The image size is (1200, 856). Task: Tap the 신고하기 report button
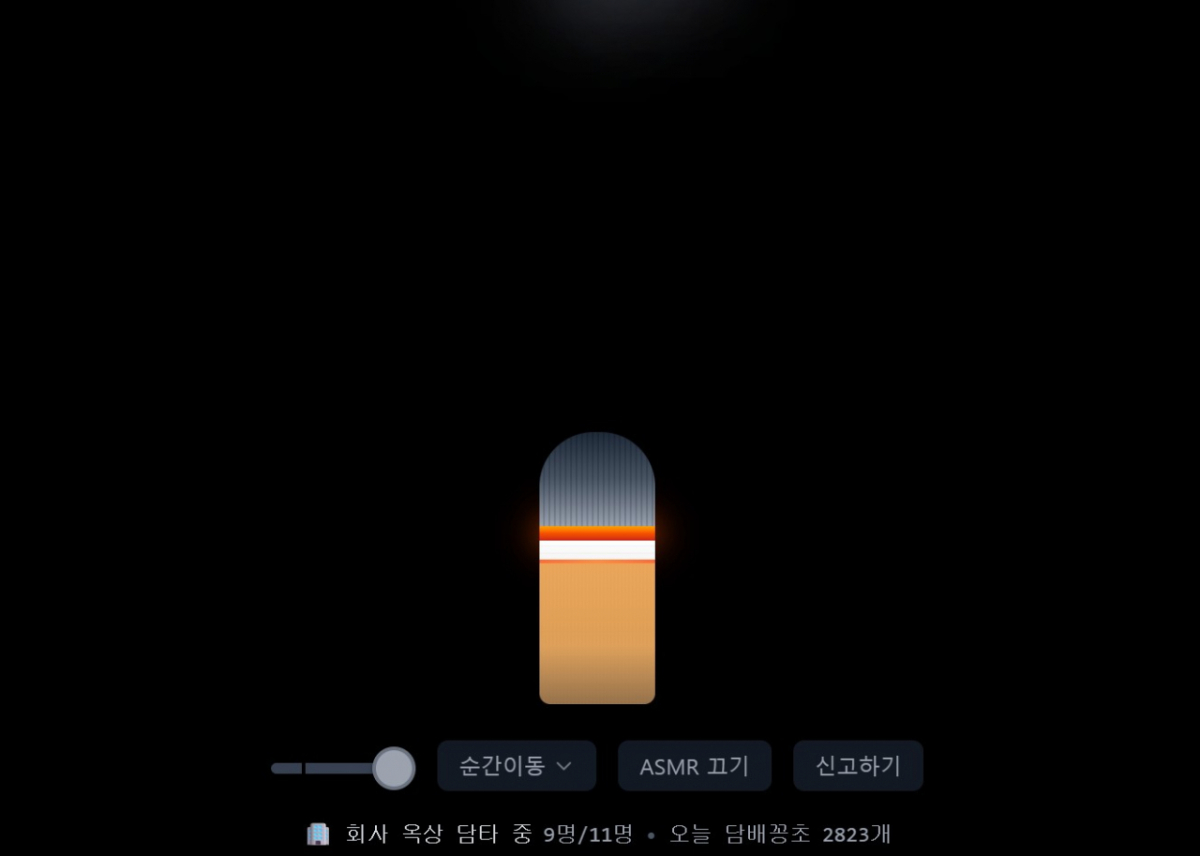click(x=857, y=766)
